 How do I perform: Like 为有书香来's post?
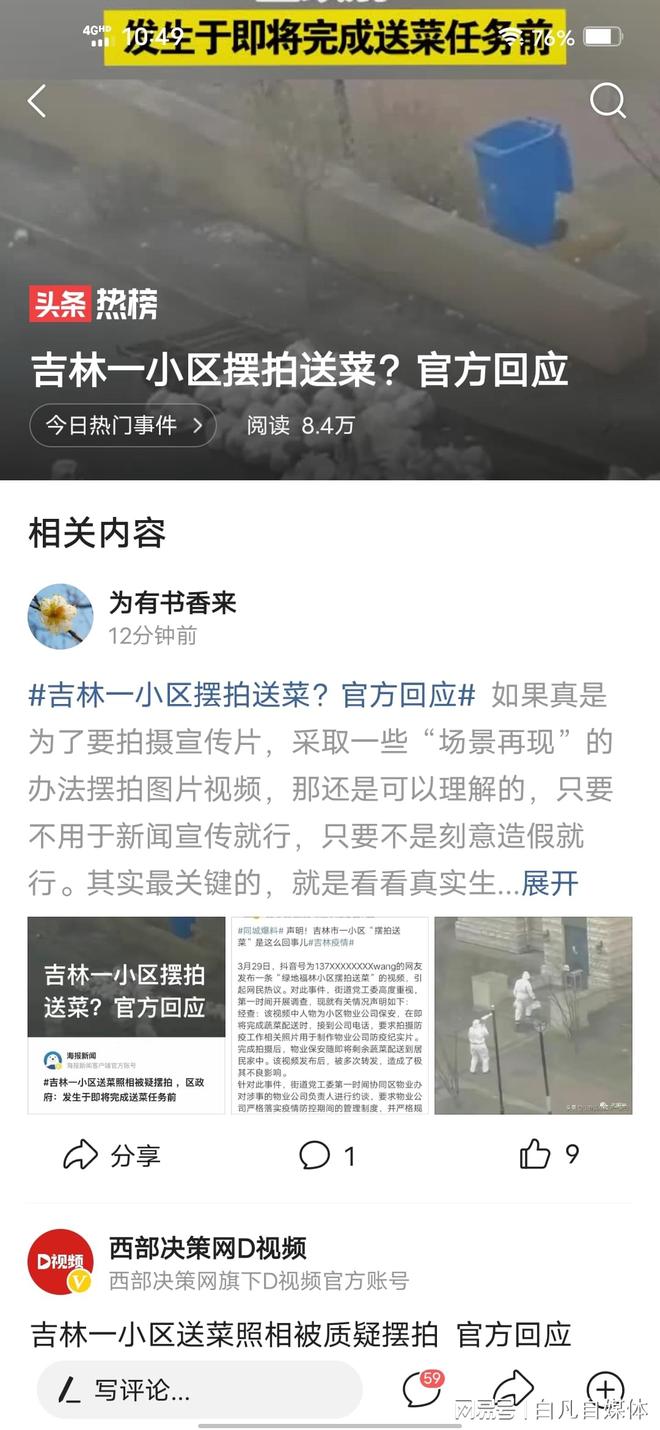tap(548, 1156)
